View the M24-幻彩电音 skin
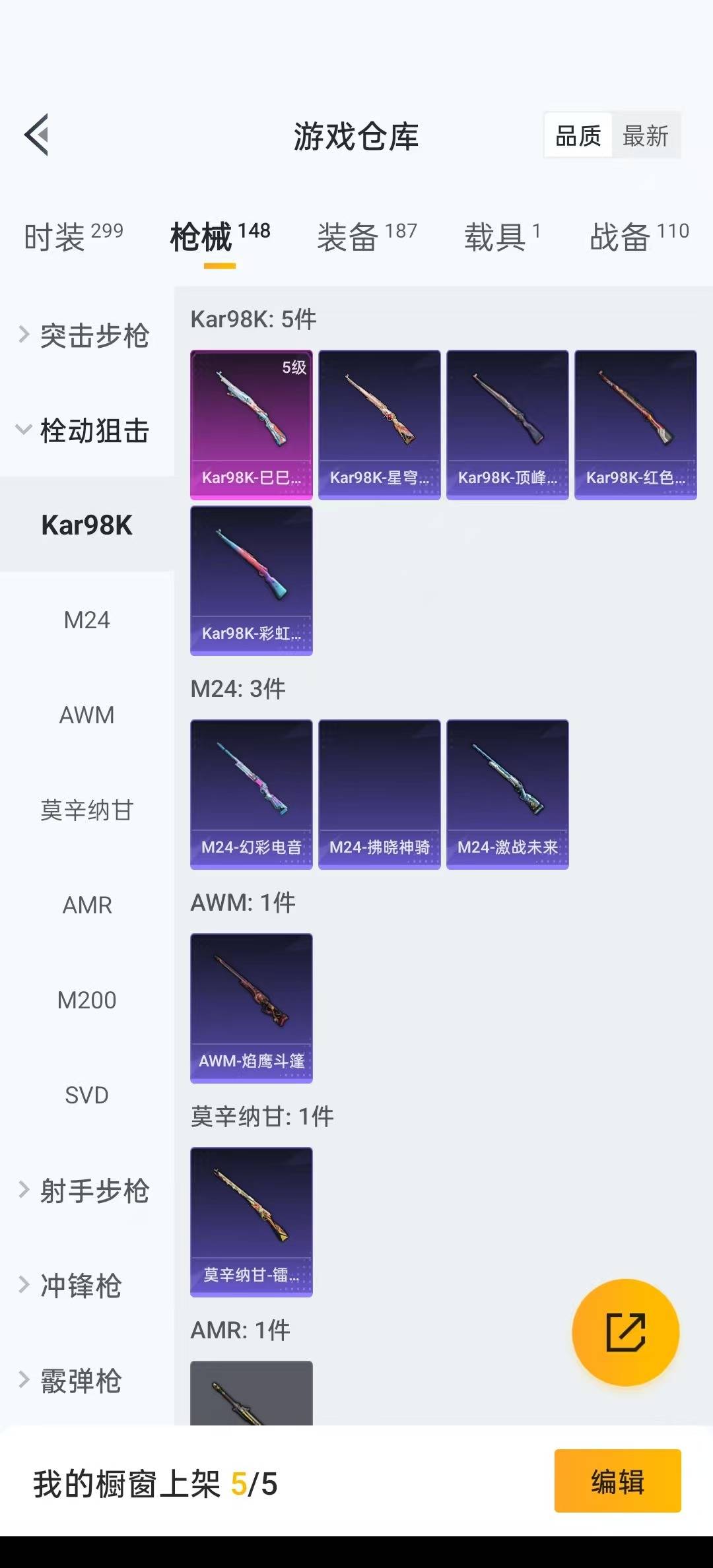 tap(252, 794)
